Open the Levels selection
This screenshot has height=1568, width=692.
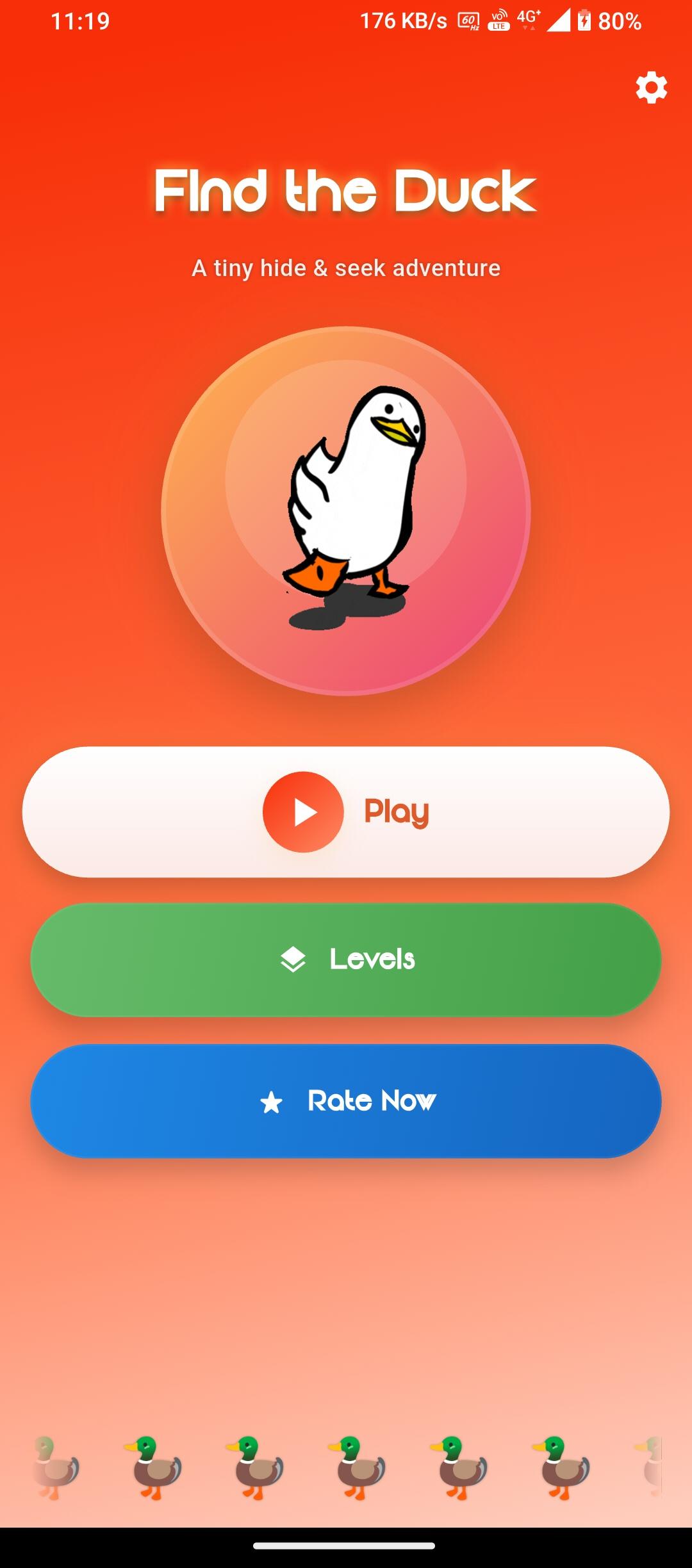pos(346,960)
